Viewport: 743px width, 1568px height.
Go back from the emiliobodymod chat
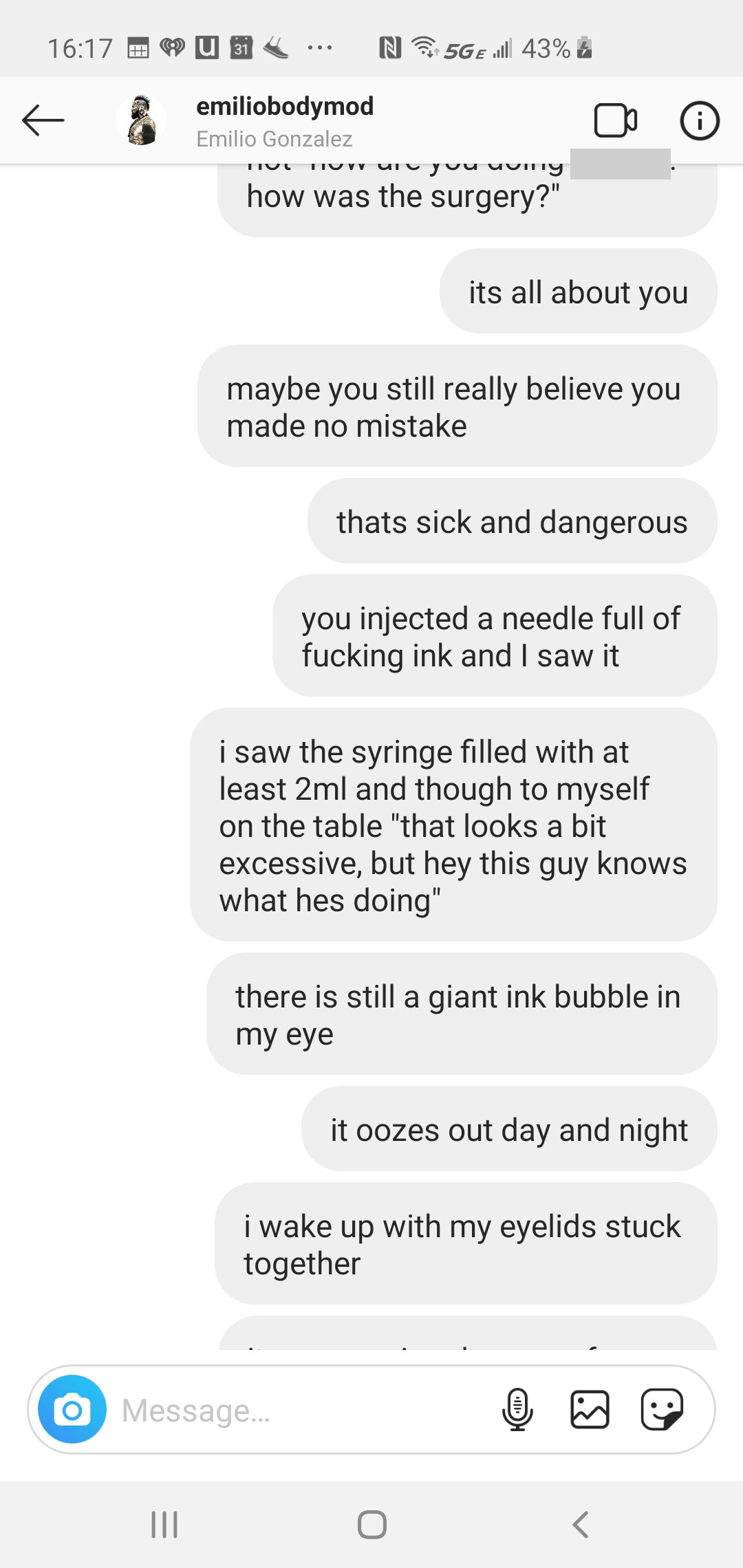[x=43, y=120]
